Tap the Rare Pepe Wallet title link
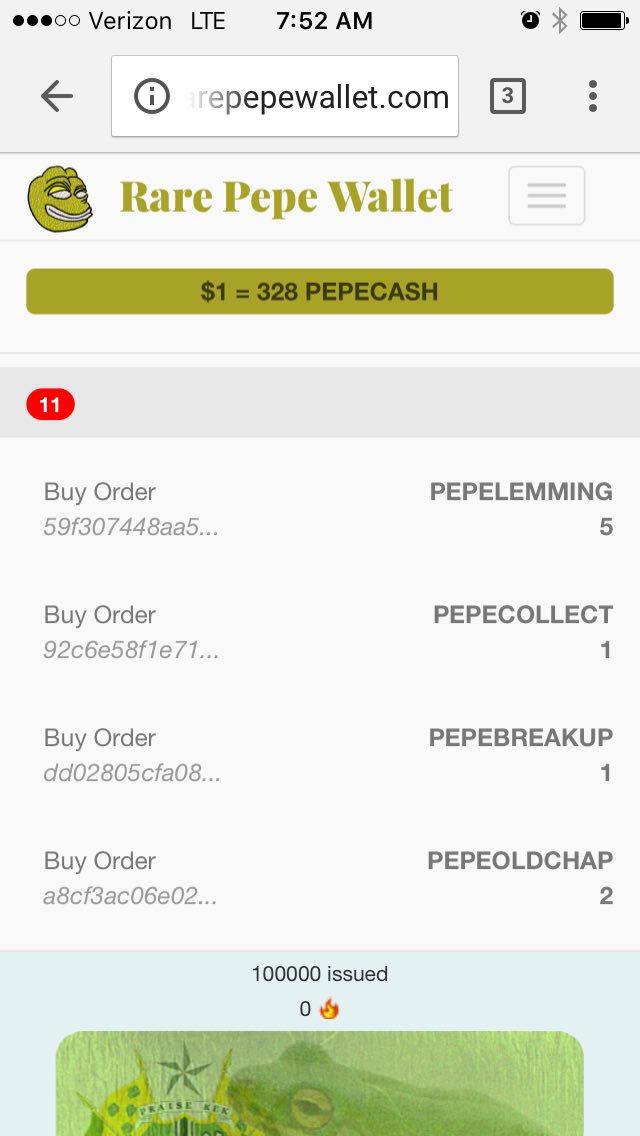The image size is (640, 1136). tap(286, 197)
